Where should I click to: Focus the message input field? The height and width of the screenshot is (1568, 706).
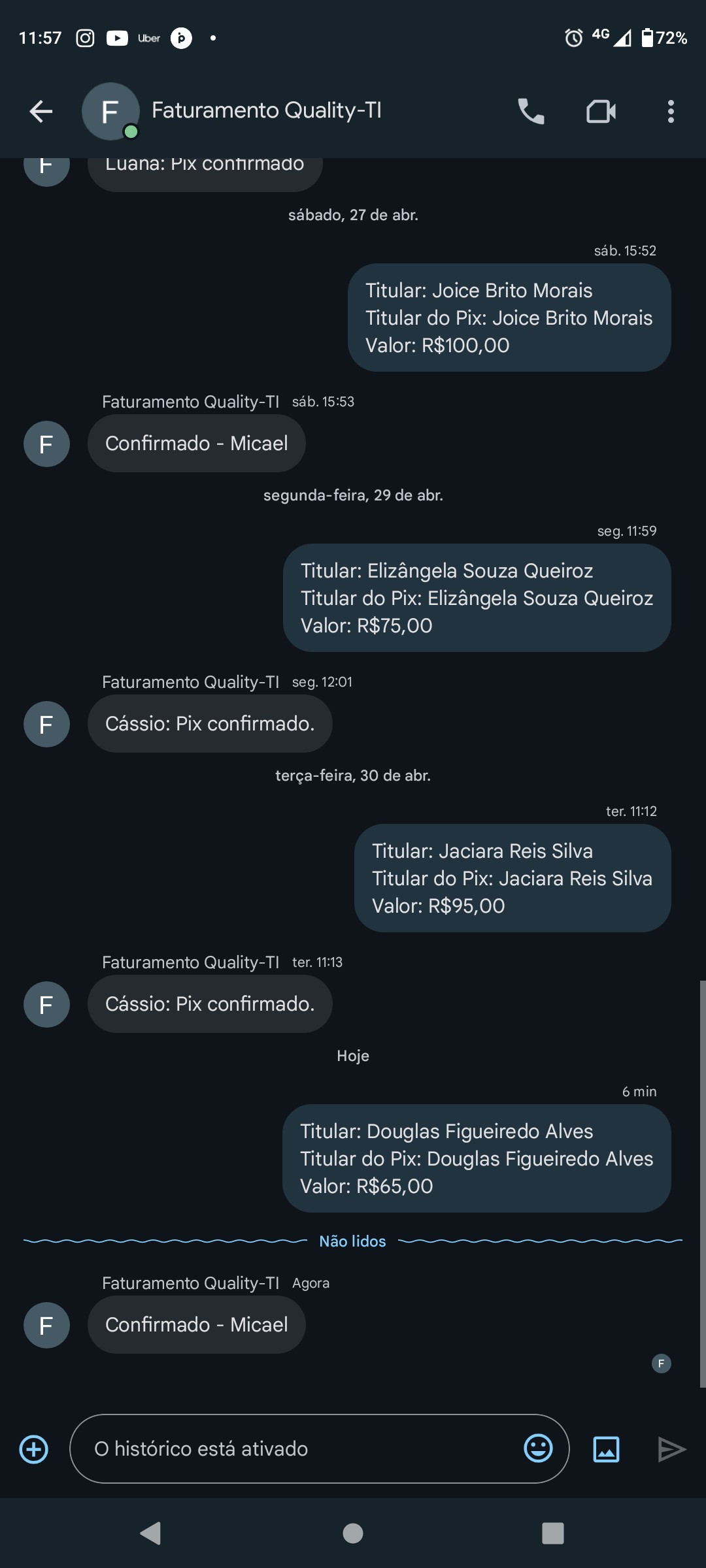click(301, 1449)
